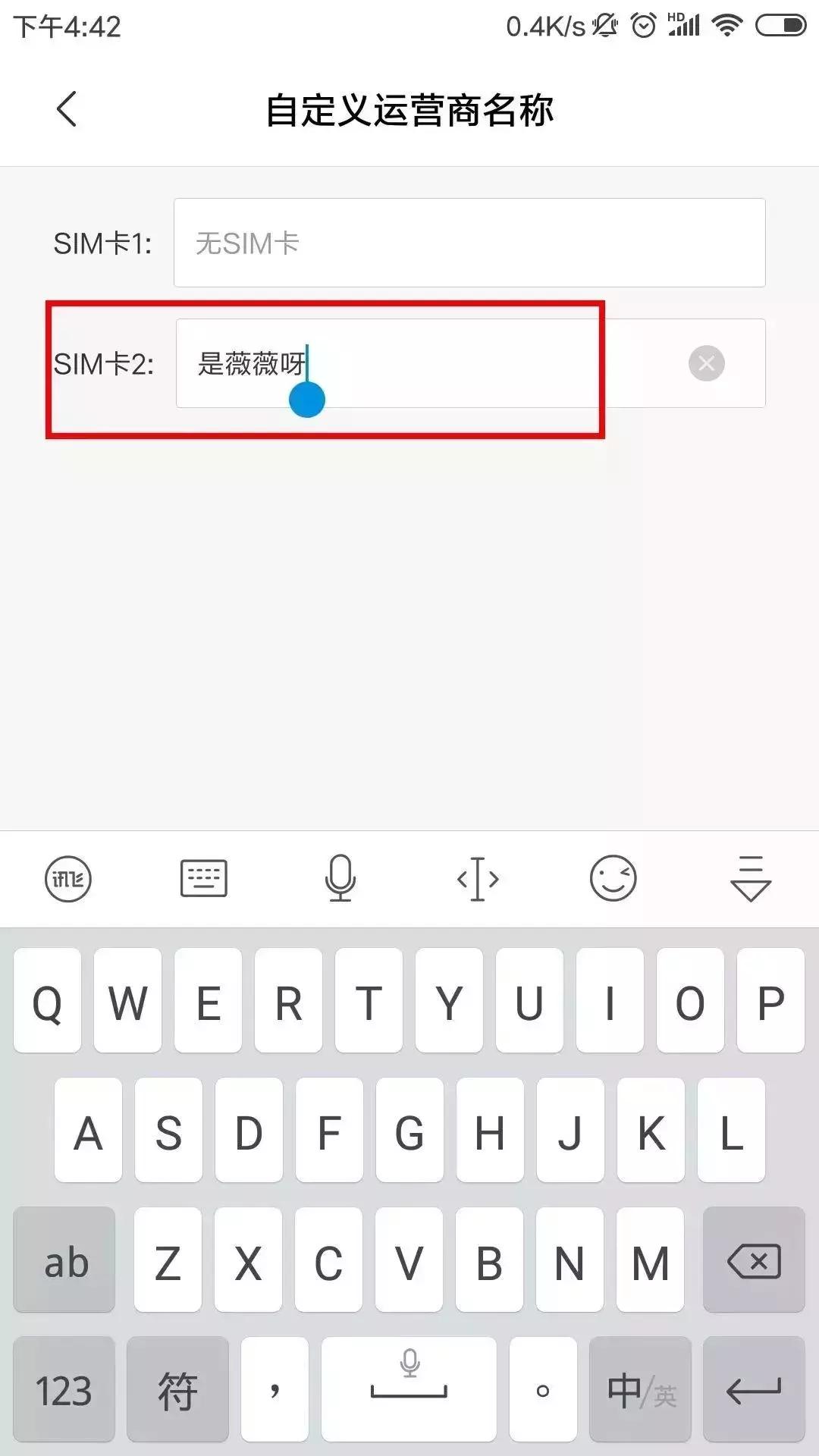The width and height of the screenshot is (819, 1456).
Task: Open the 符 symbols panel
Action: [x=178, y=1390]
